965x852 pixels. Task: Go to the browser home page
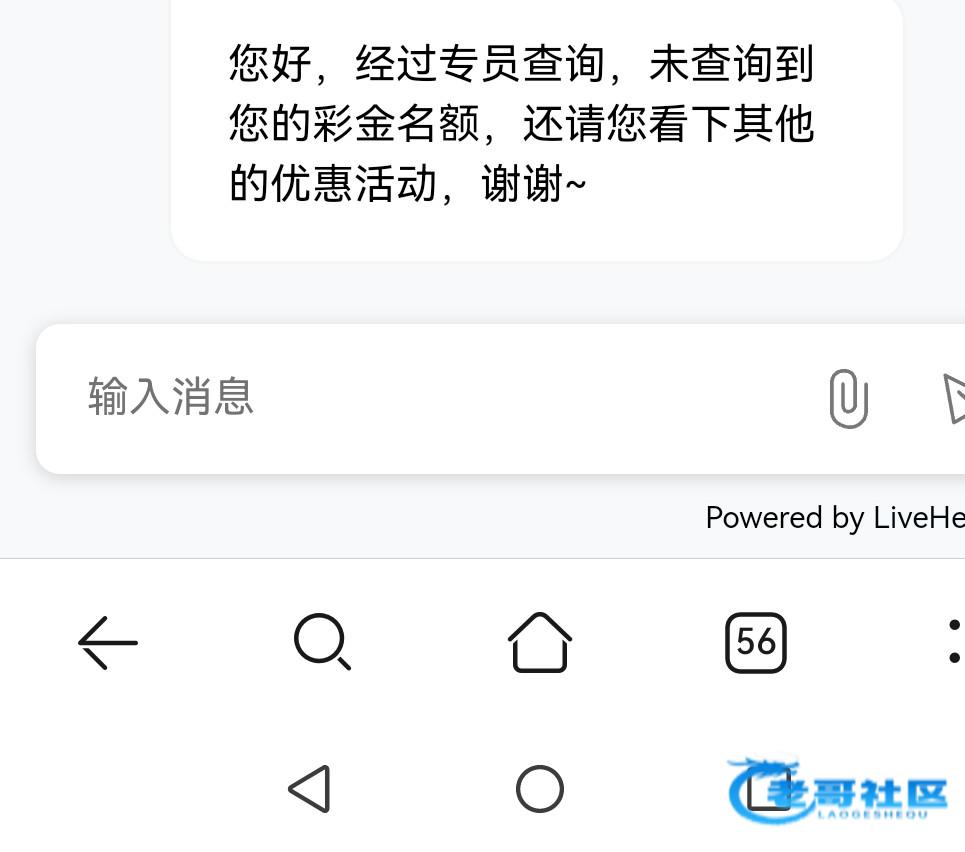tap(540, 642)
